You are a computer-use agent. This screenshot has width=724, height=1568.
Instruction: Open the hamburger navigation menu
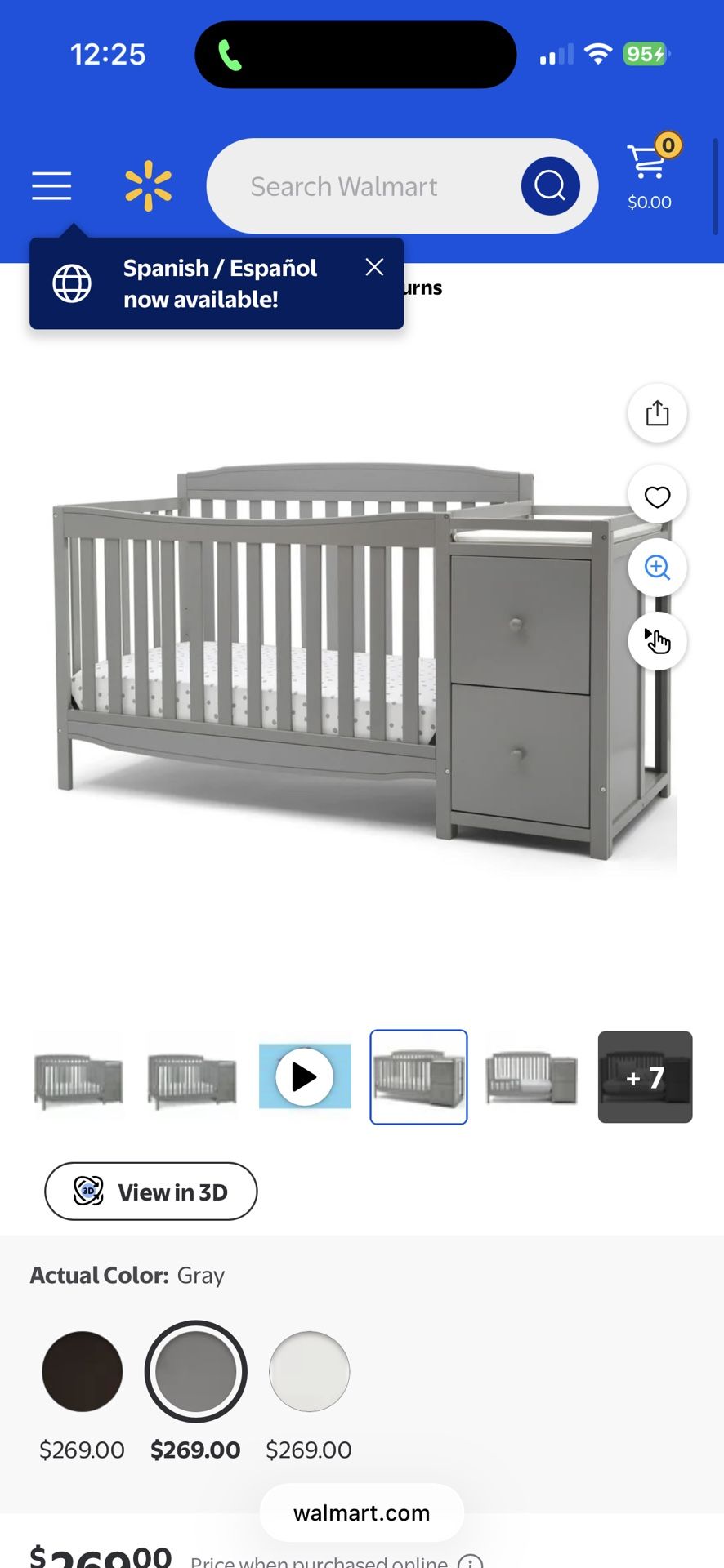(x=51, y=186)
